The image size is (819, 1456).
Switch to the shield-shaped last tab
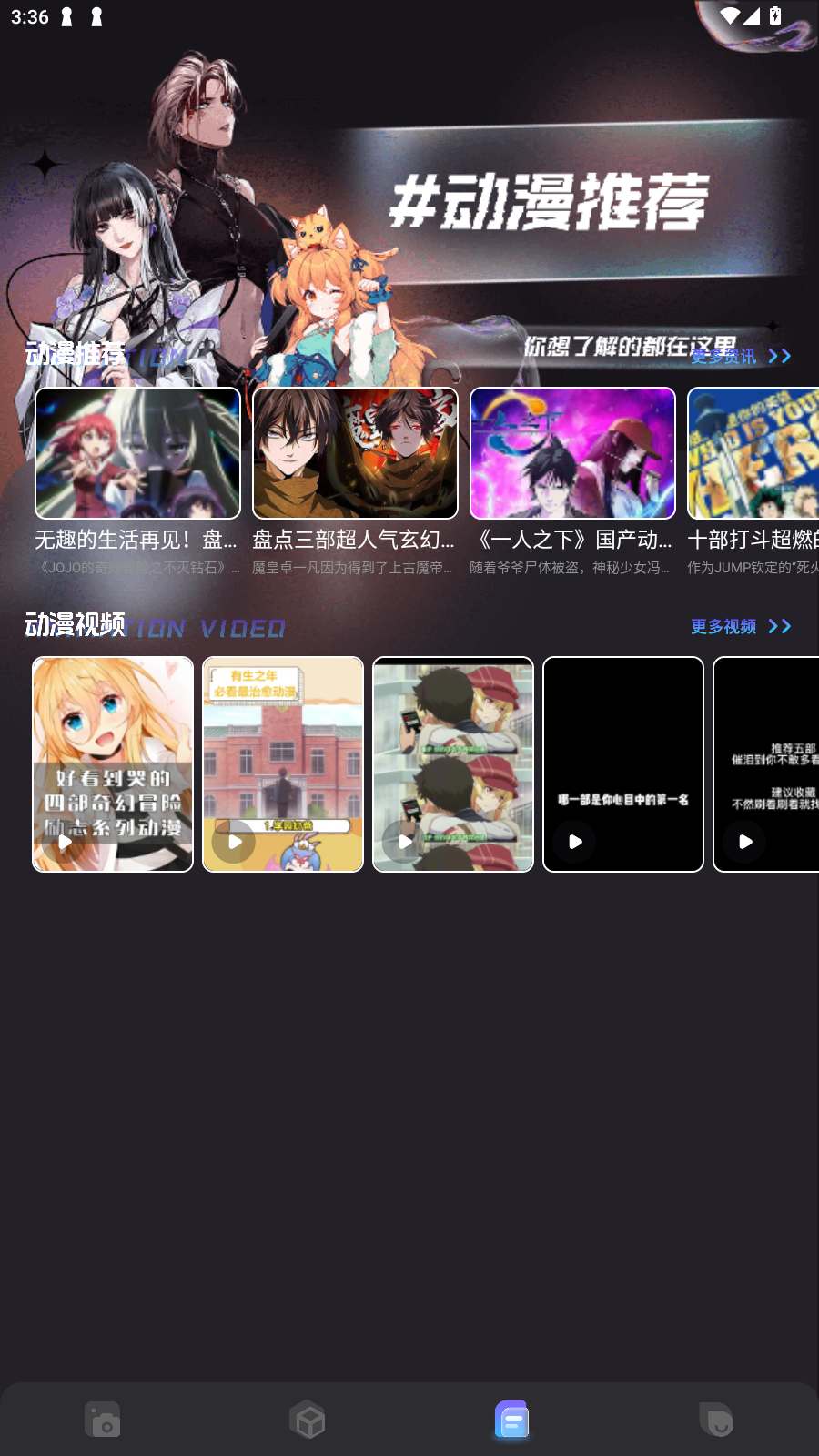point(716,1420)
